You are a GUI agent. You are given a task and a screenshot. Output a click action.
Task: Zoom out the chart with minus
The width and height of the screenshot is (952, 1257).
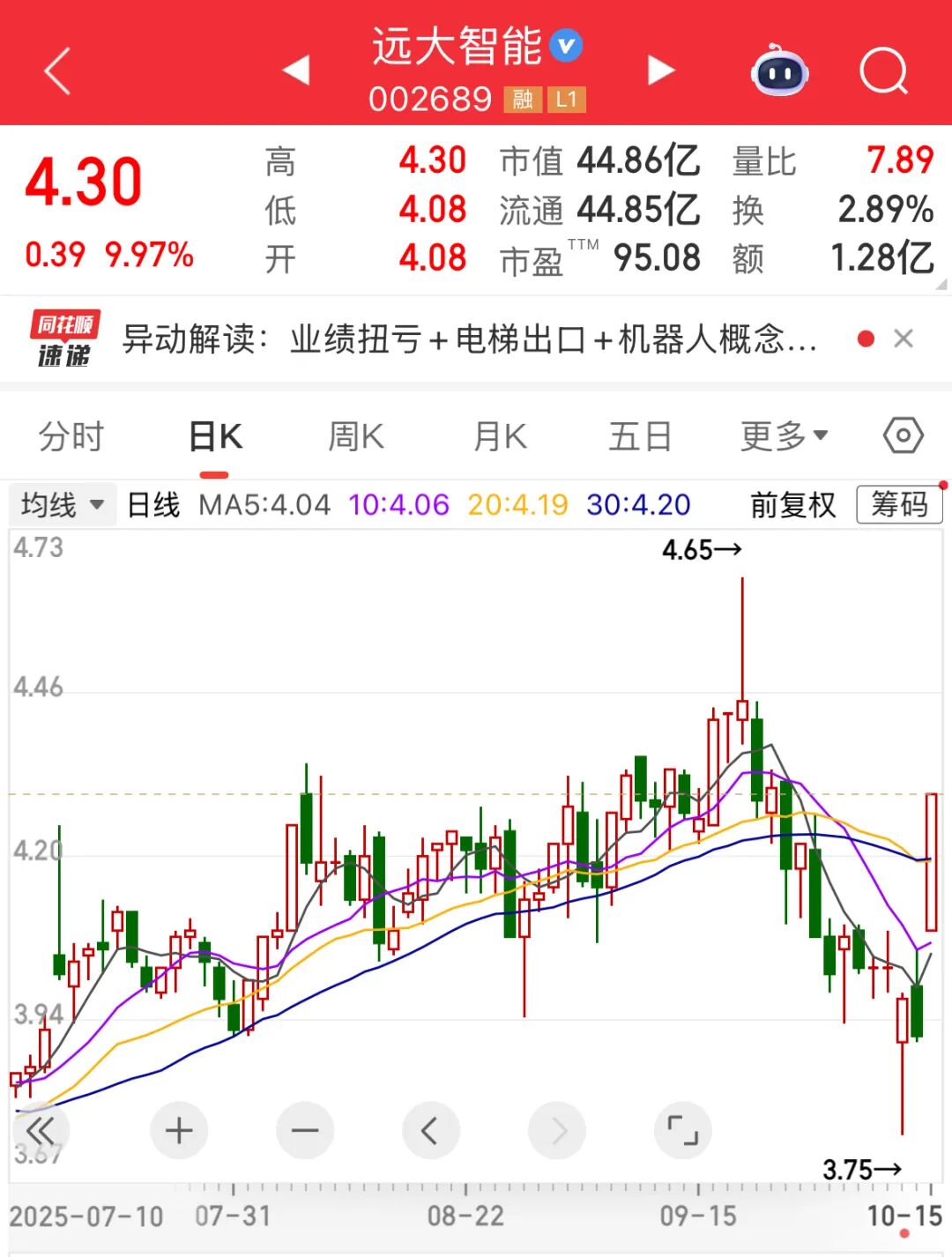click(305, 1130)
